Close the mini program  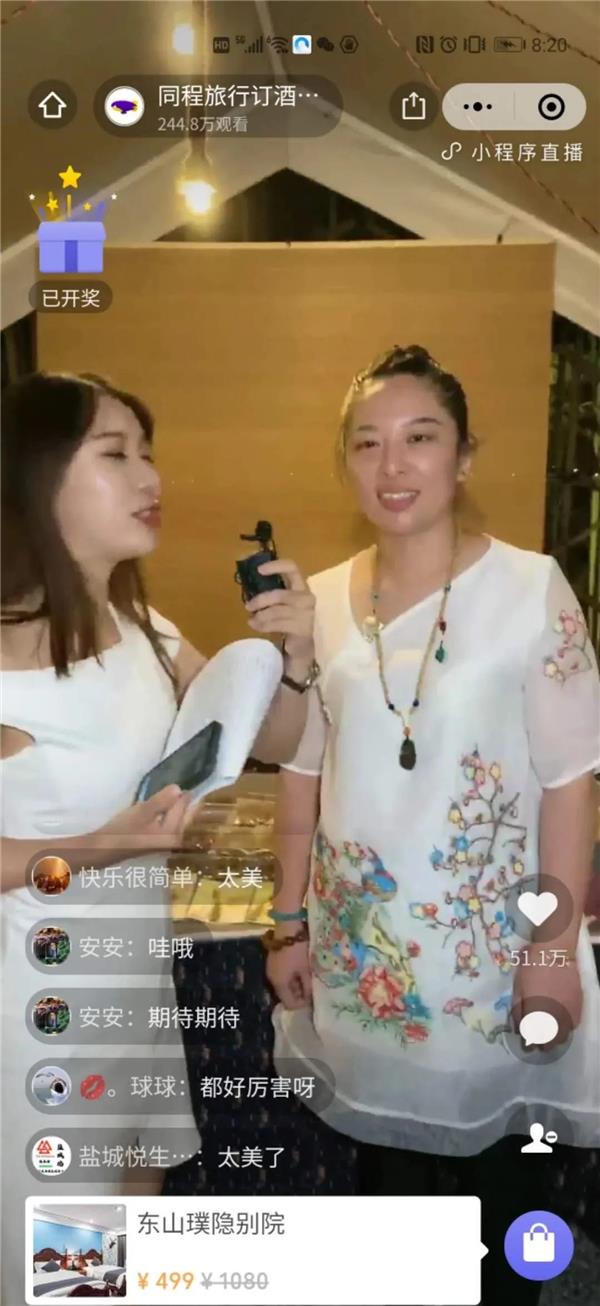point(551,107)
